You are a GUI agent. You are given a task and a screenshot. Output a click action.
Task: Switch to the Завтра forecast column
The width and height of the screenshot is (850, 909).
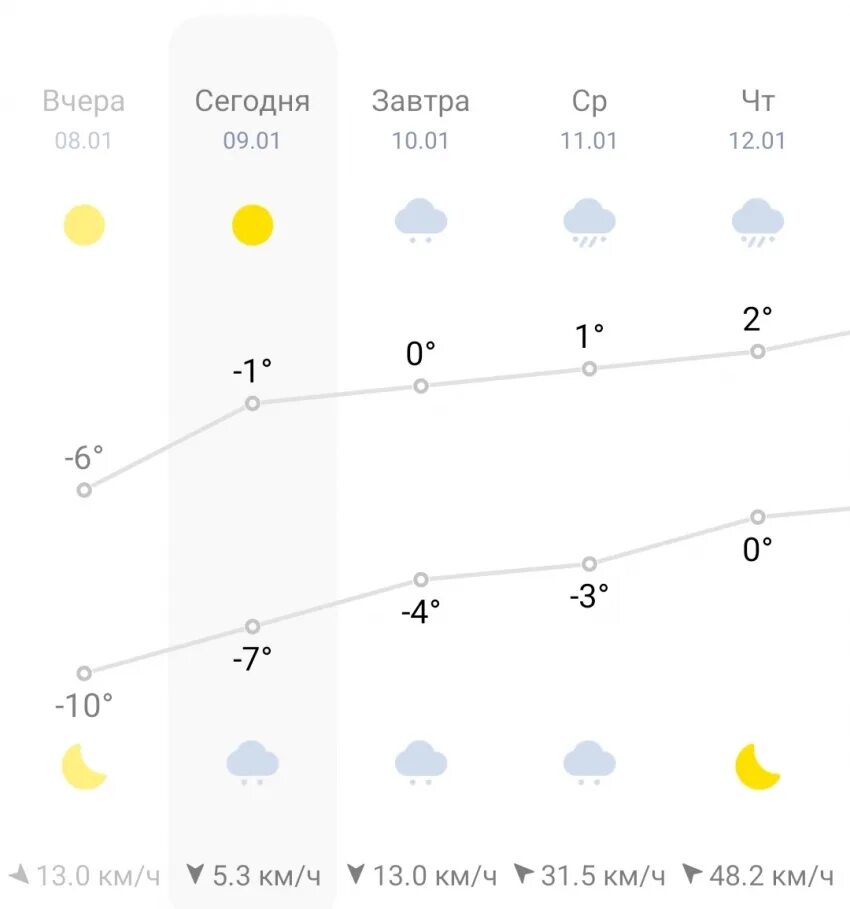click(421, 101)
